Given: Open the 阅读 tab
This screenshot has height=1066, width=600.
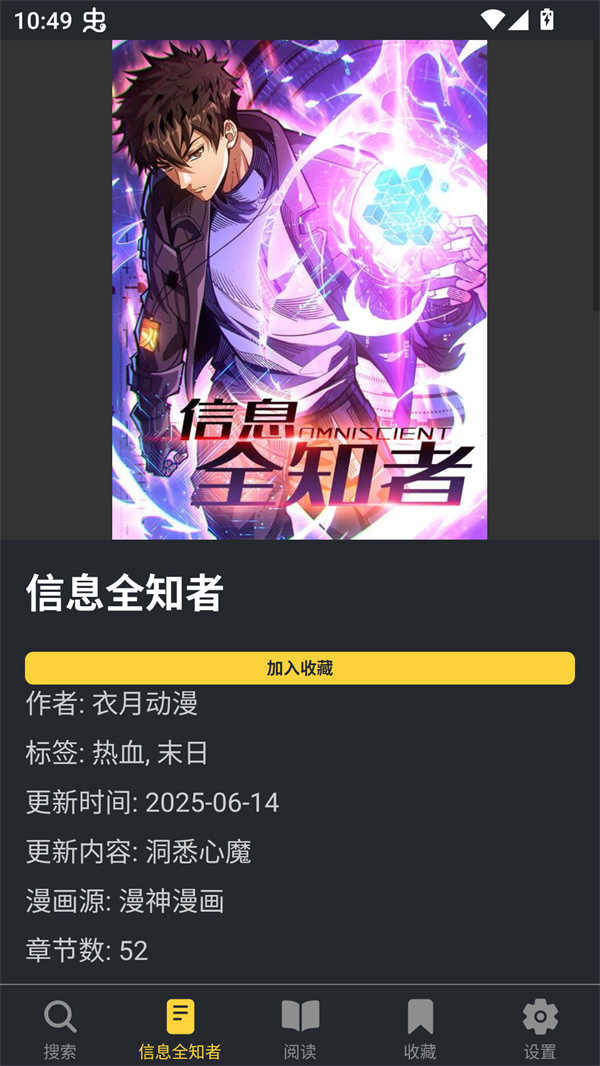Looking at the screenshot, I should pos(300,1028).
